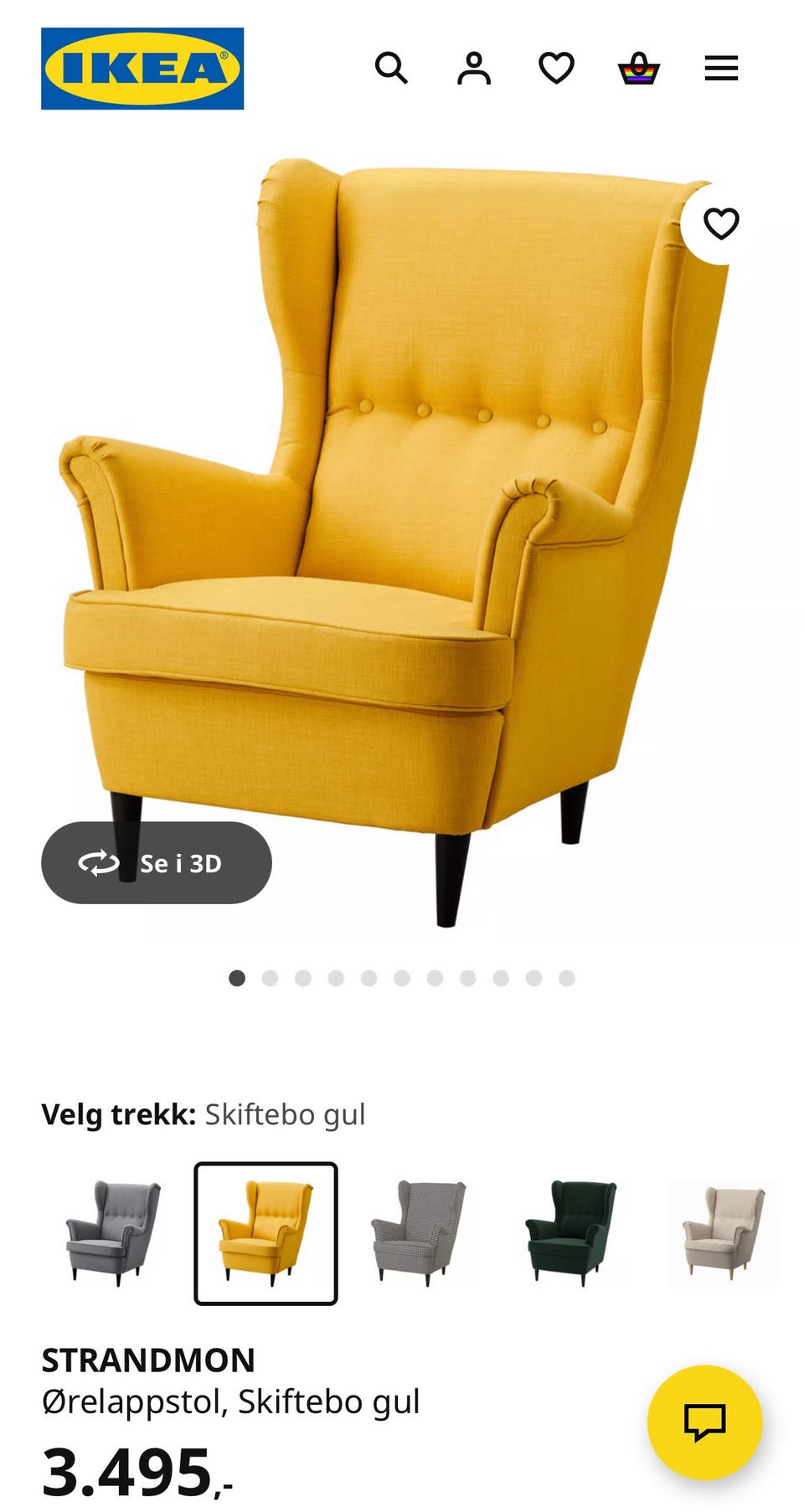Click the IKEA logo
The width and height of the screenshot is (804, 1512).
tap(141, 66)
